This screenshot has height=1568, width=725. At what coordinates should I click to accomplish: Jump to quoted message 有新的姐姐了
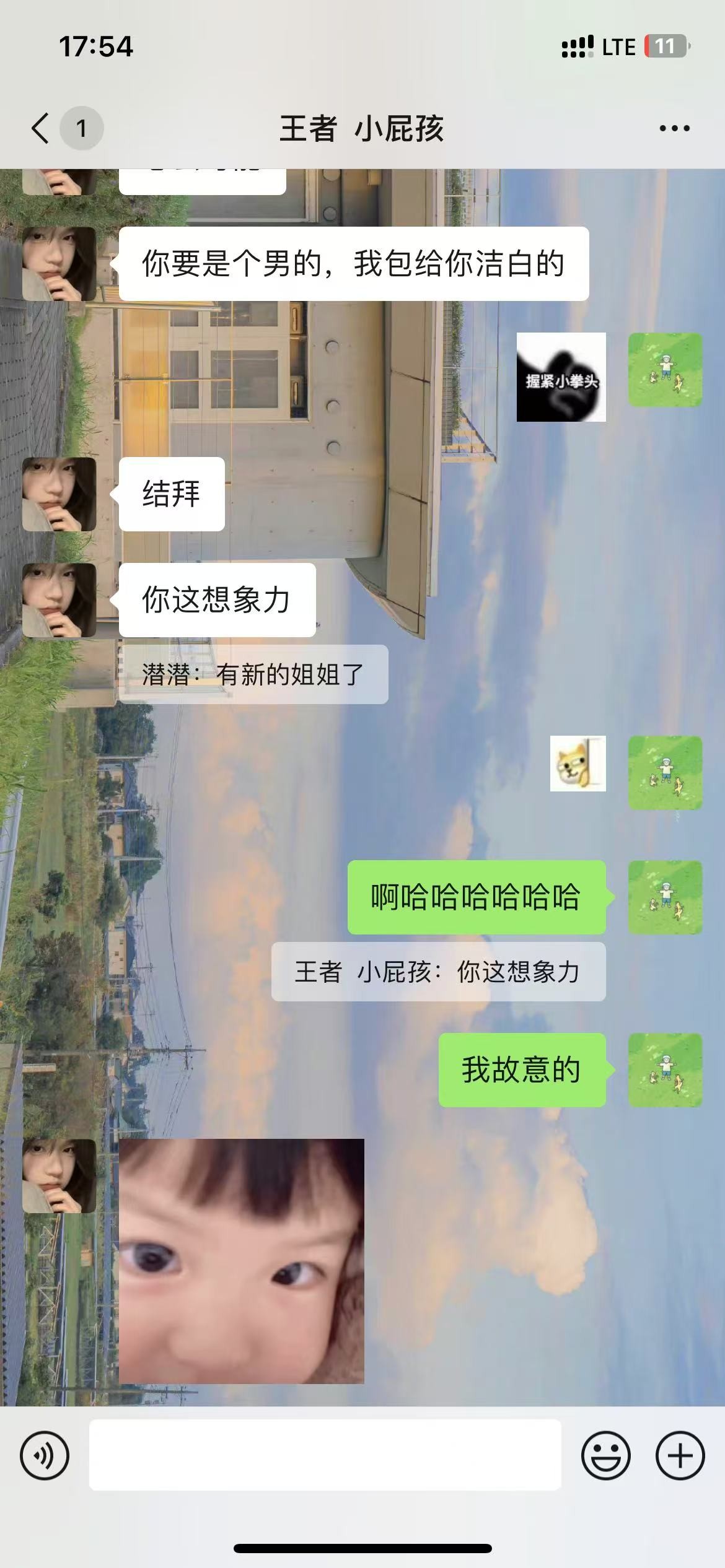253,674
